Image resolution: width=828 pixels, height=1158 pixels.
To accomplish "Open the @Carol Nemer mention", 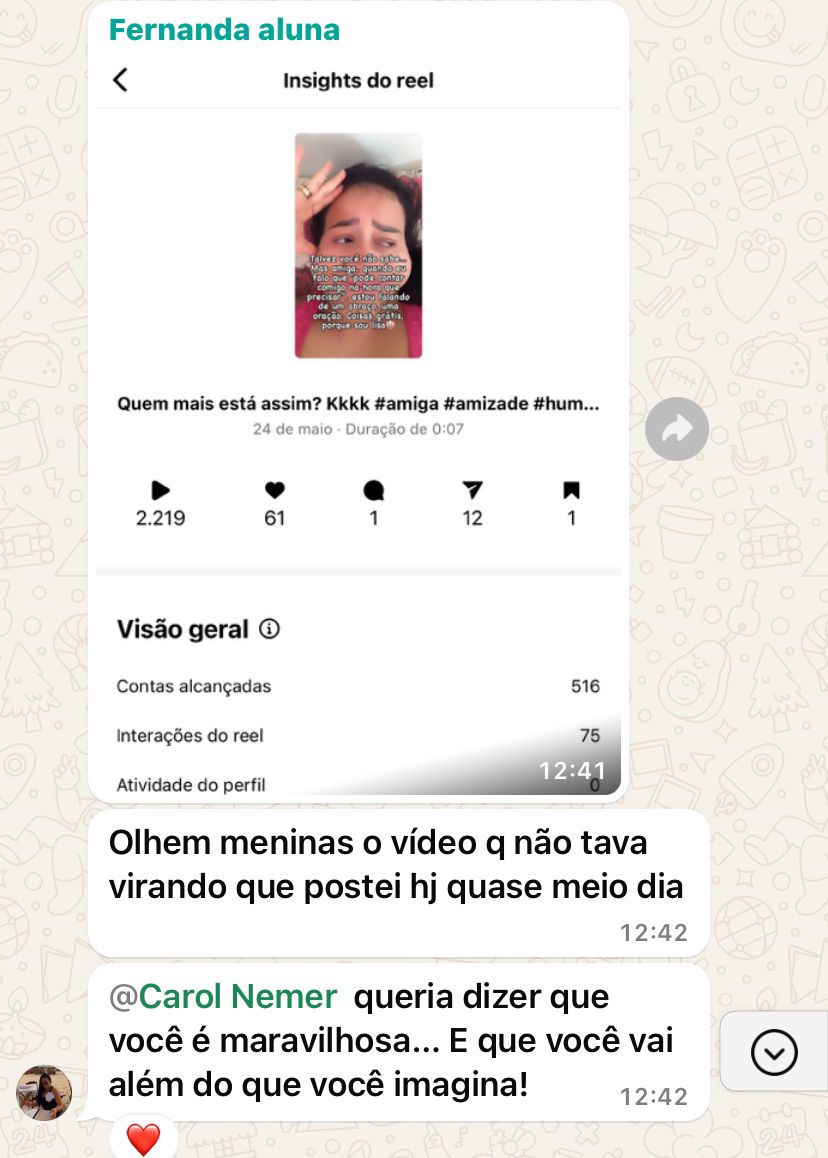I will point(223,997).
